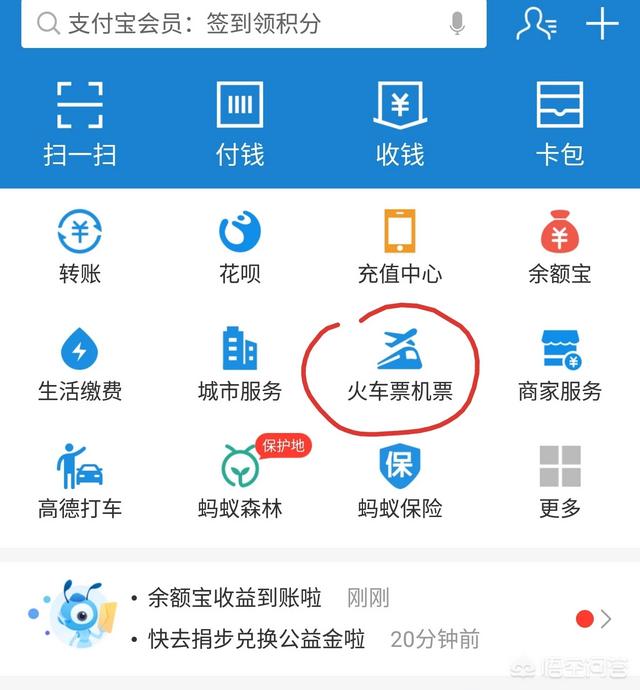Open 充值中心 top-up center
Screen dimensions: 640x690
click(400, 247)
